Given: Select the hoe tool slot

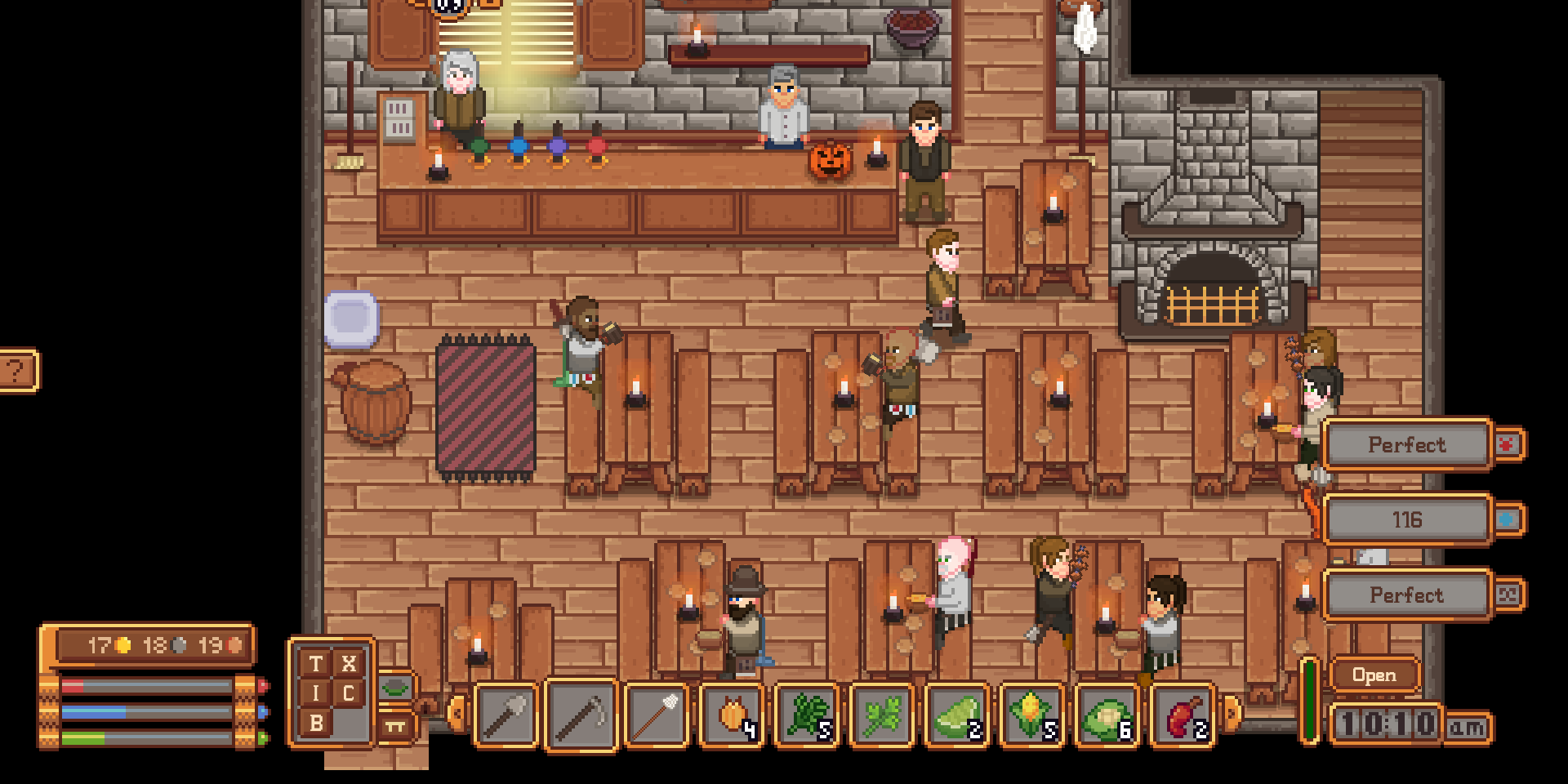Looking at the screenshot, I should click(x=581, y=715).
